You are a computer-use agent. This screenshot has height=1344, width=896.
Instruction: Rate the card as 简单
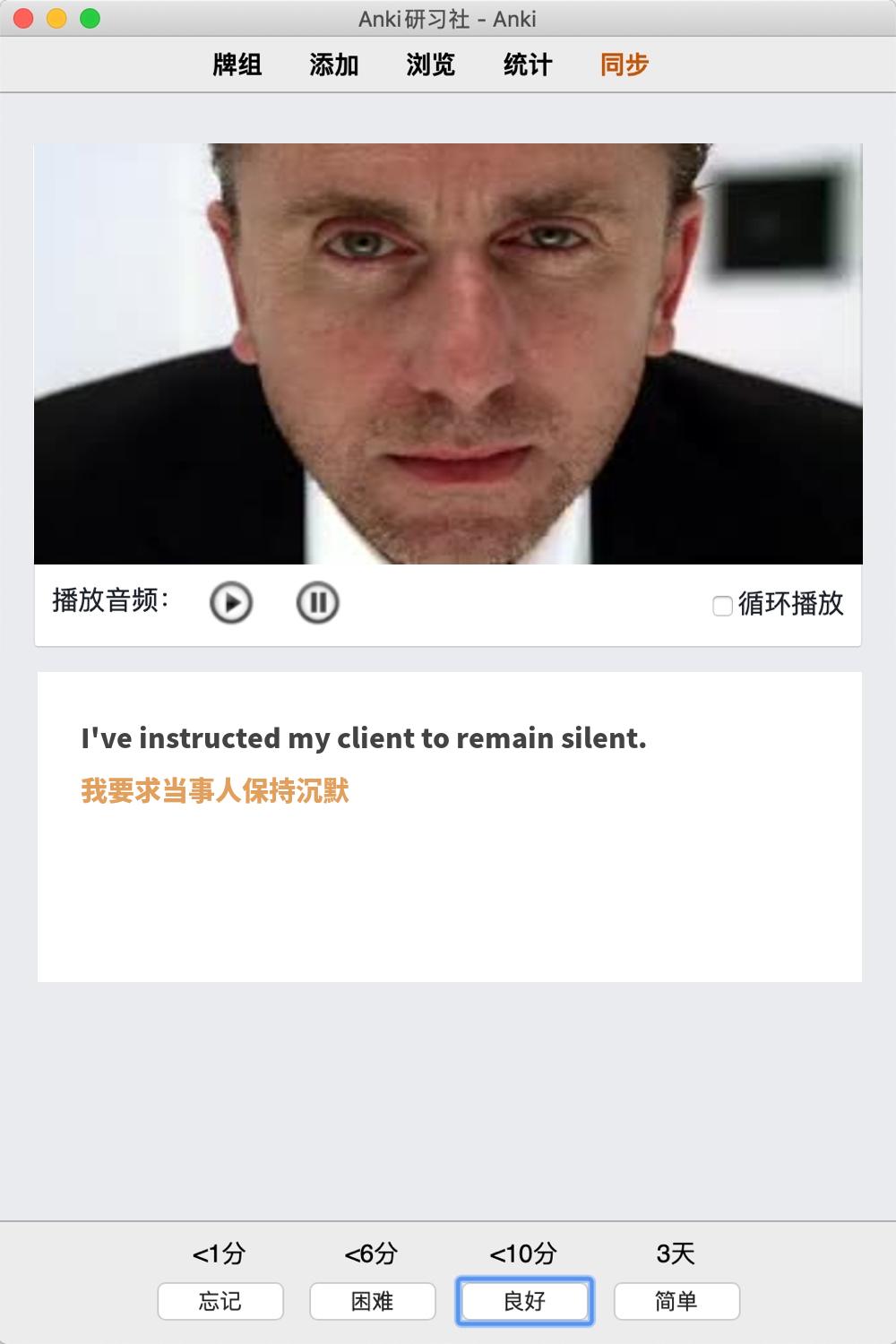pos(676,1301)
